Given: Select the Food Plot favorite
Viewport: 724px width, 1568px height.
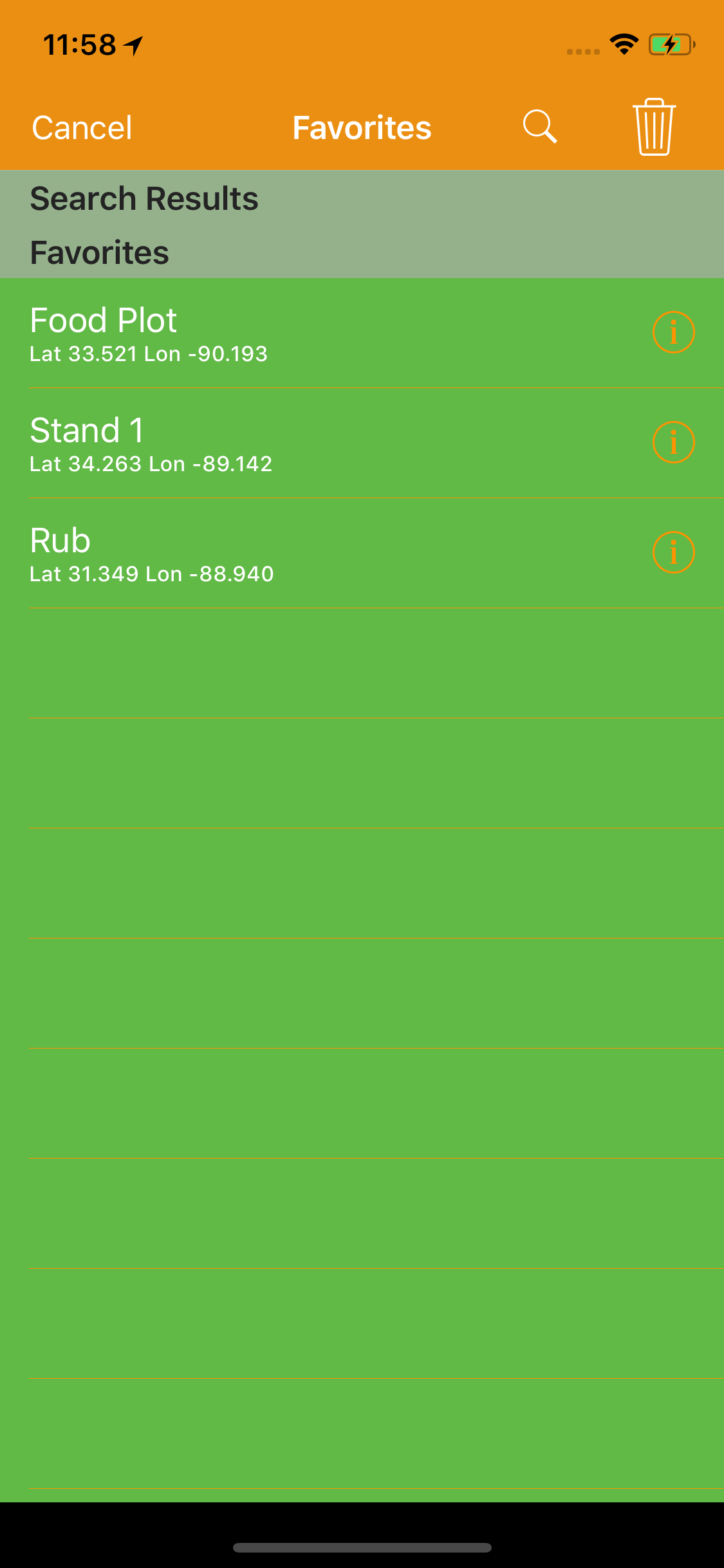Looking at the screenshot, I should click(257, 333).
